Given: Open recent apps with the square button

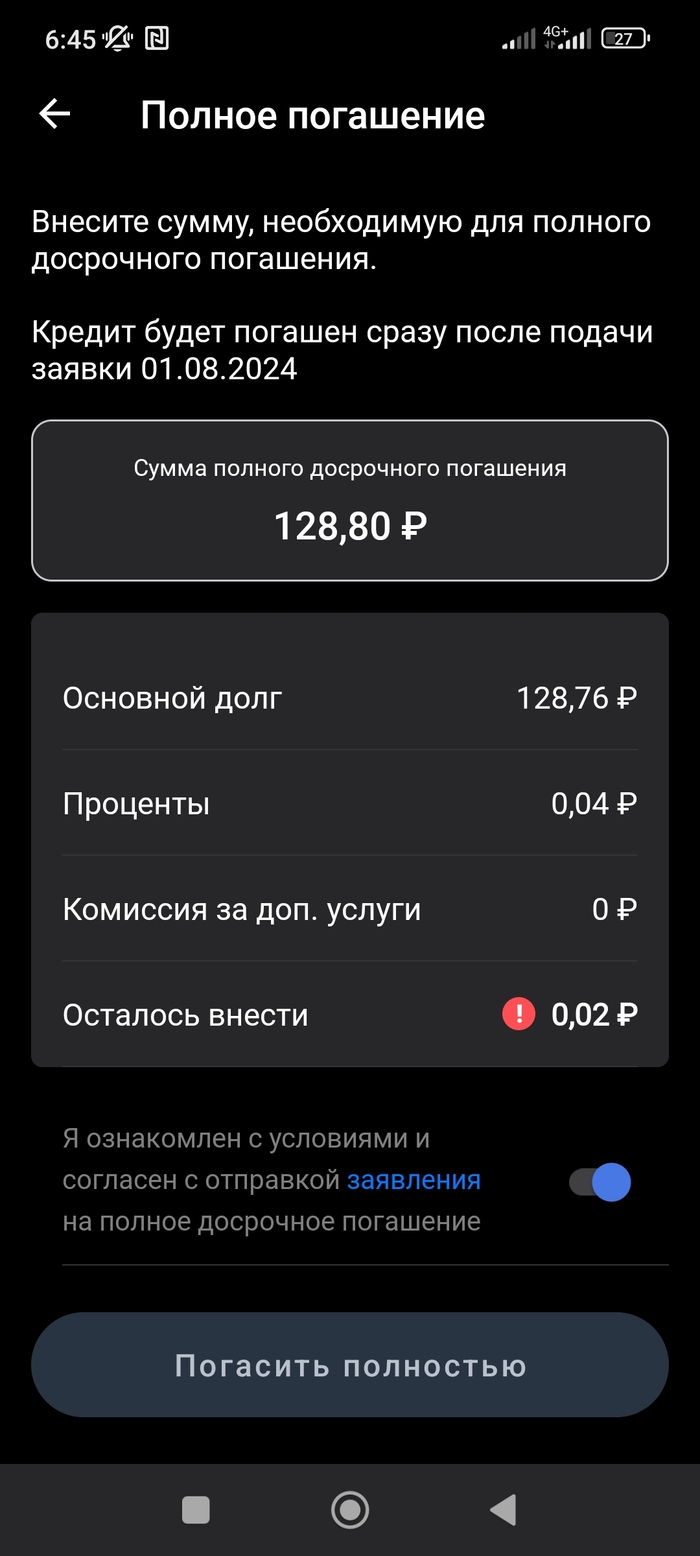Looking at the screenshot, I should 196,1509.
